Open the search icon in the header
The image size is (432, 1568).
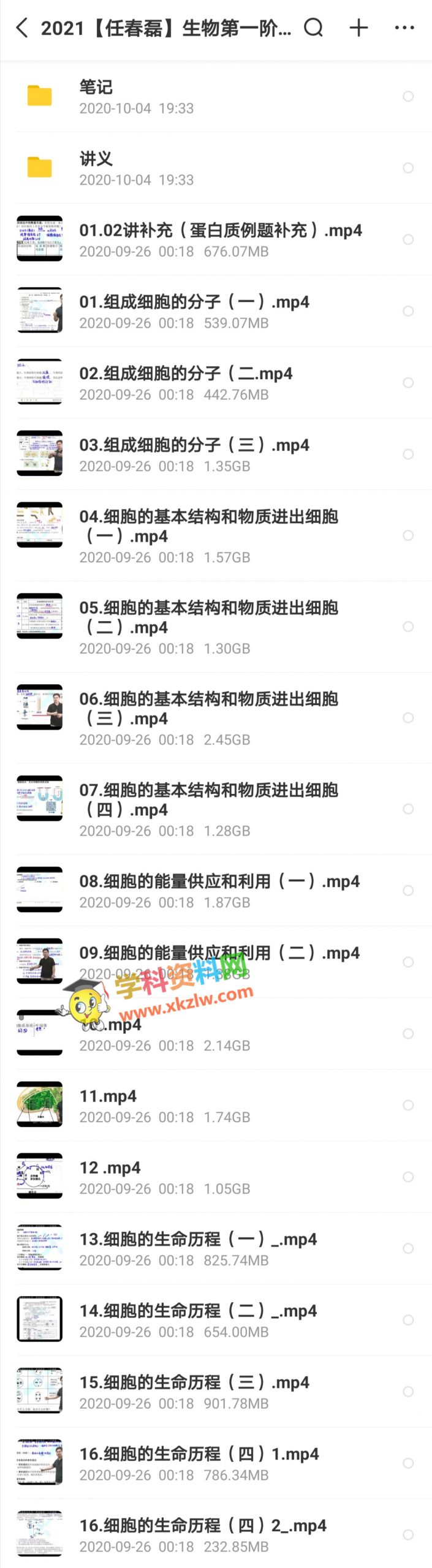[314, 28]
